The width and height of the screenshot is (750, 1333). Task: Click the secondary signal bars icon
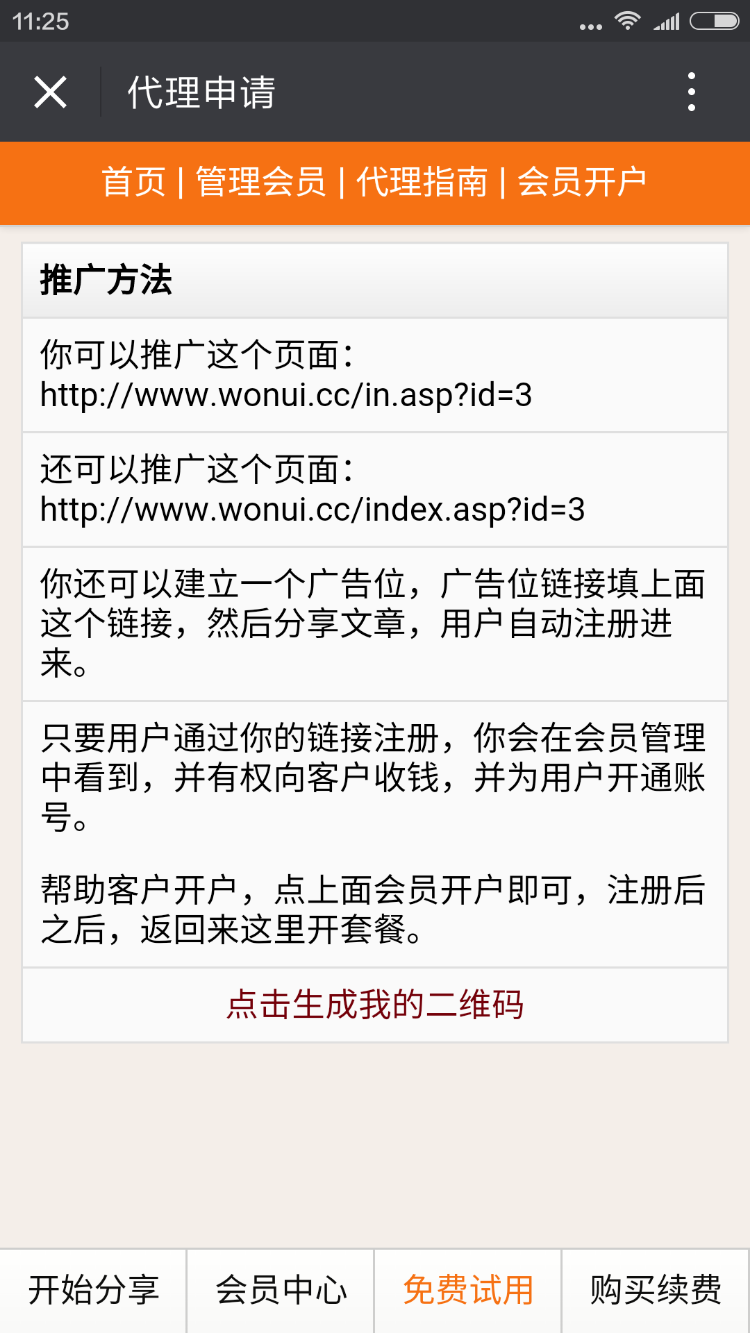[x=672, y=21]
